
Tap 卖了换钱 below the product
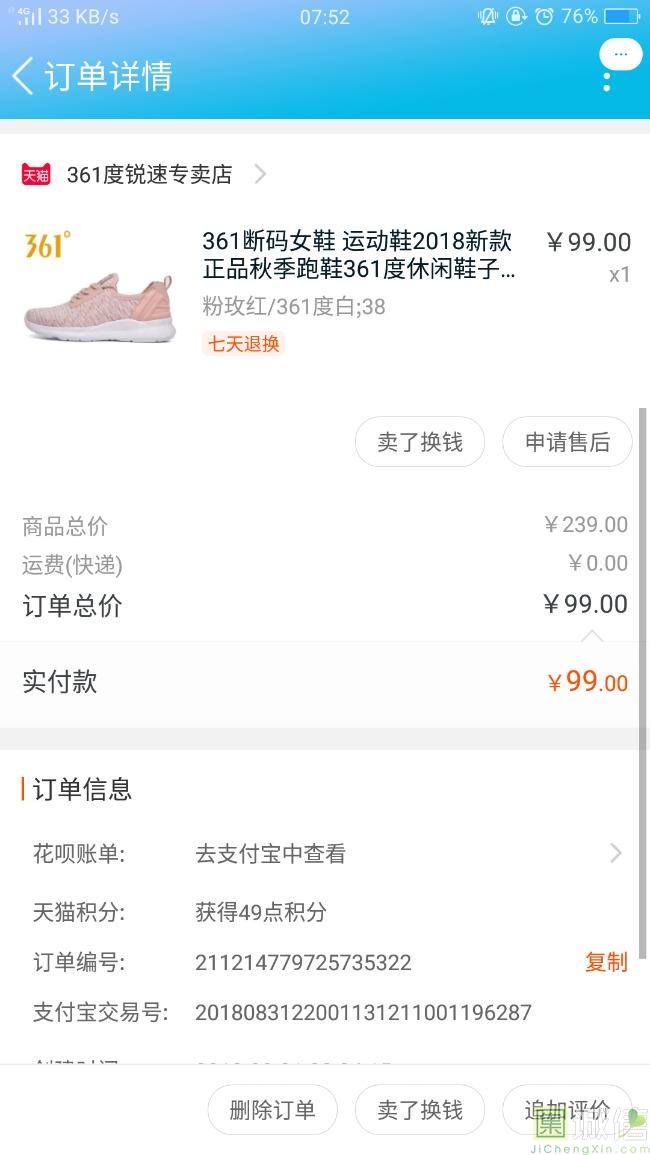point(420,442)
